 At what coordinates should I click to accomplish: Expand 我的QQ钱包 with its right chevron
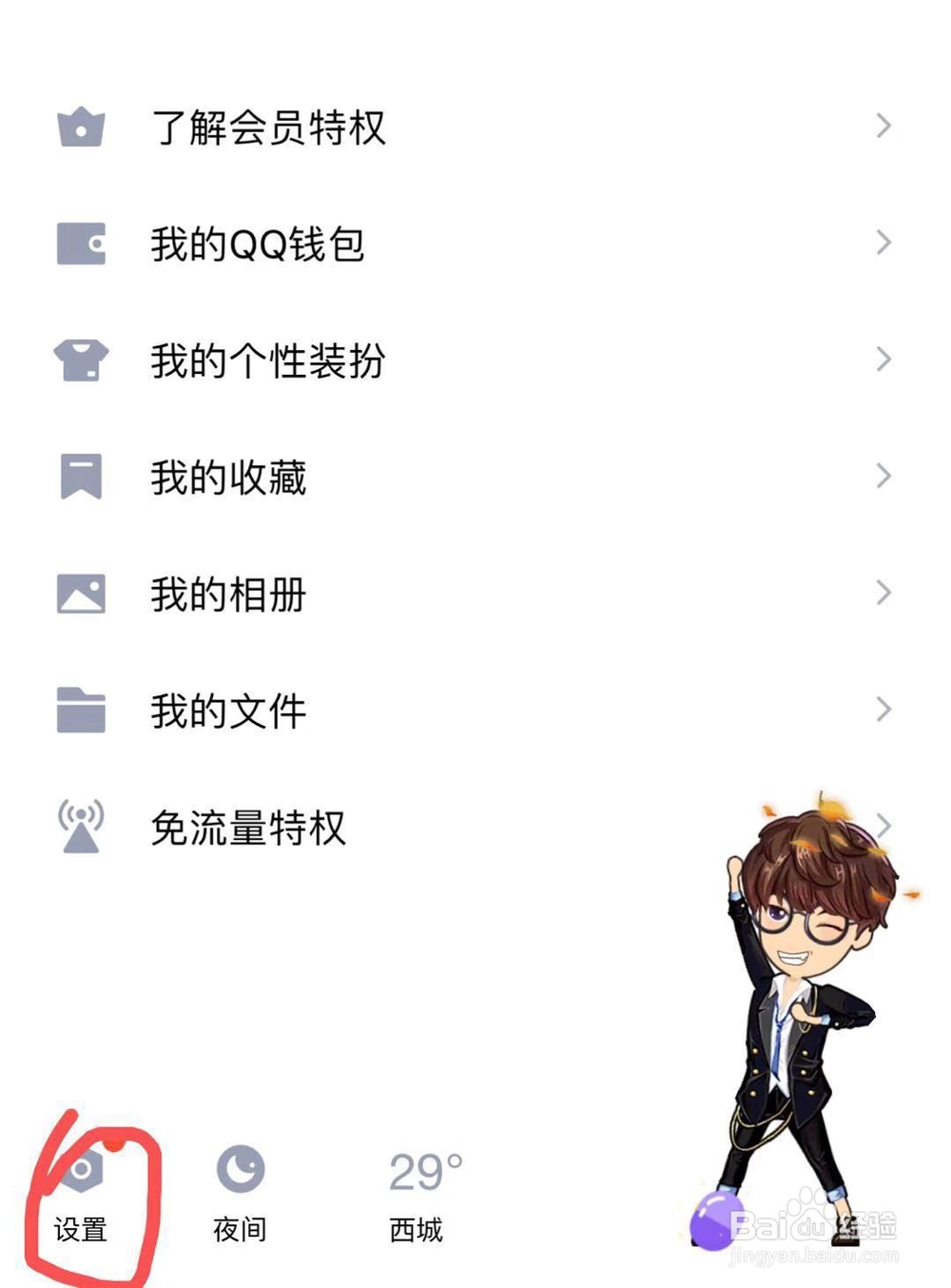pyautogui.click(x=883, y=244)
